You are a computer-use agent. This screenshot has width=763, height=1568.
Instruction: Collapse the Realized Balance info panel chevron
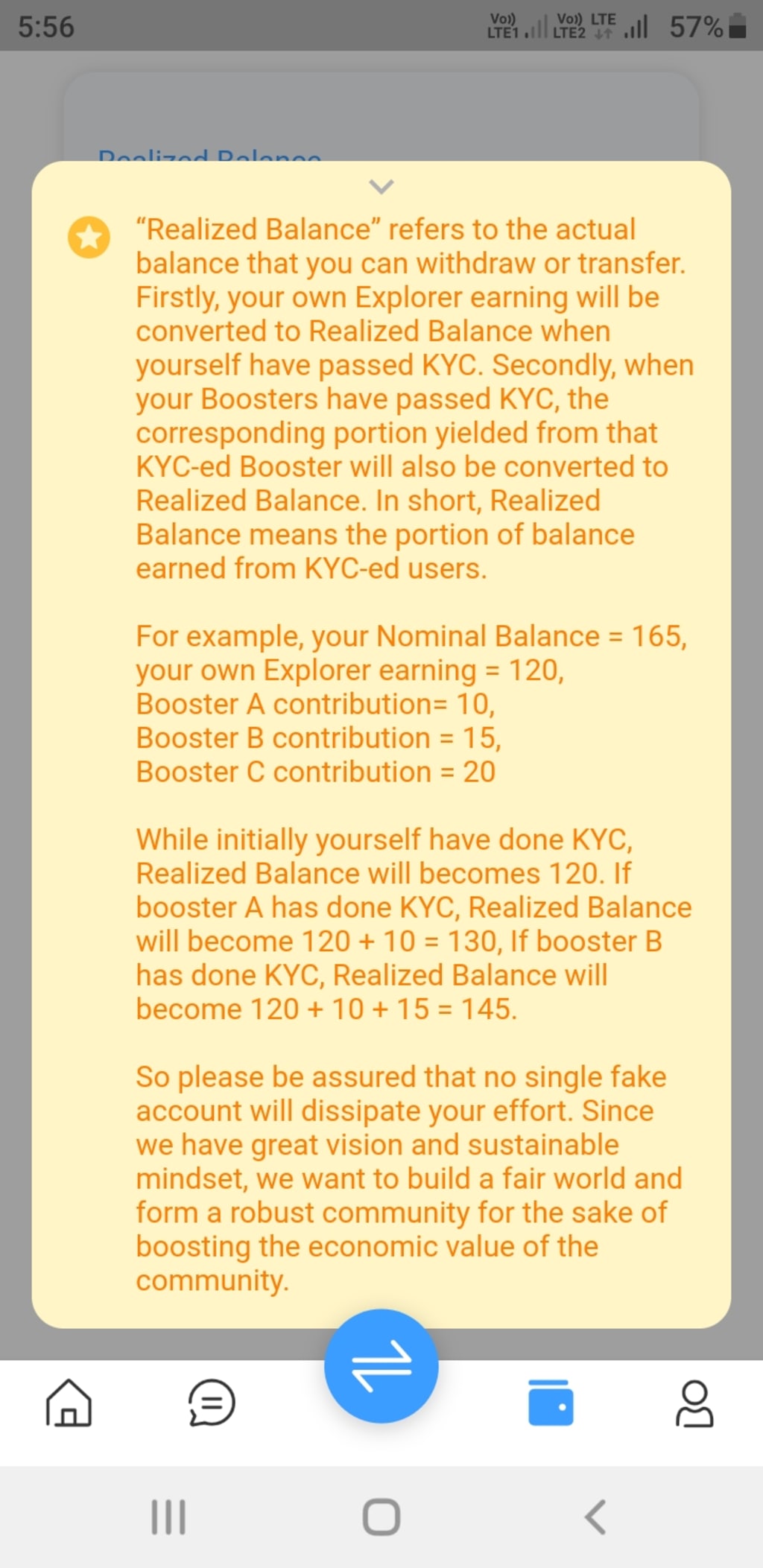coord(381,186)
